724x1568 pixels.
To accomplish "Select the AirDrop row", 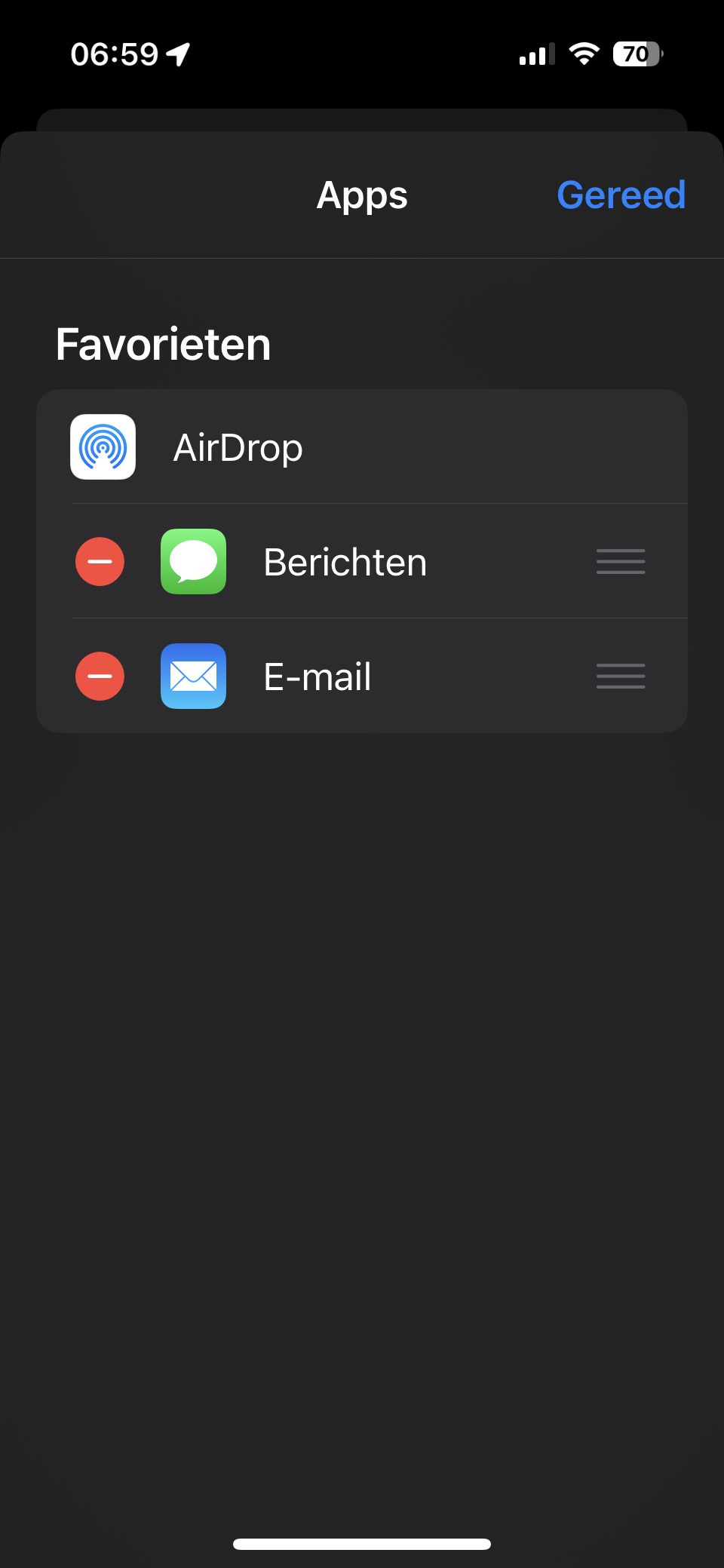I will coord(362,447).
